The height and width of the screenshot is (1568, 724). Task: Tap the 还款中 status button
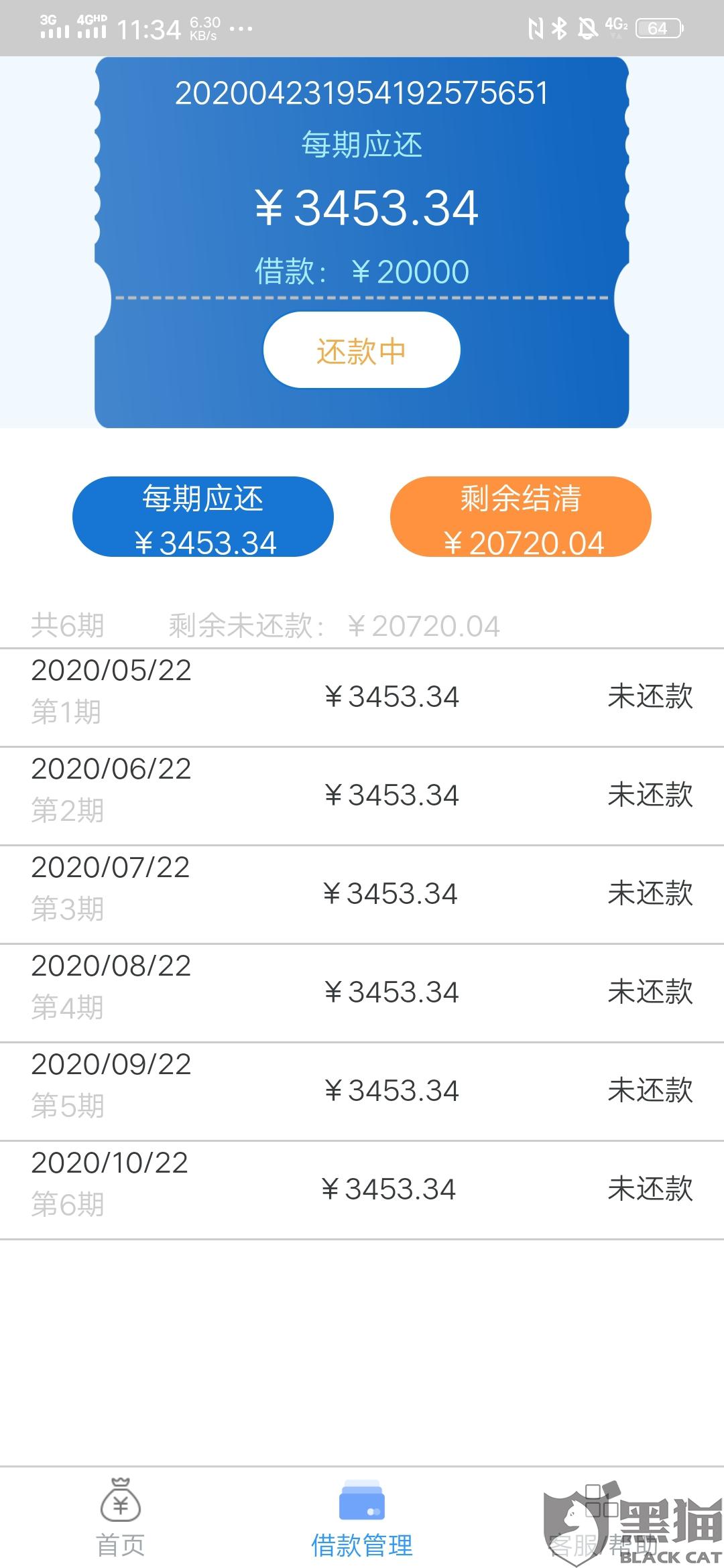tap(361, 350)
